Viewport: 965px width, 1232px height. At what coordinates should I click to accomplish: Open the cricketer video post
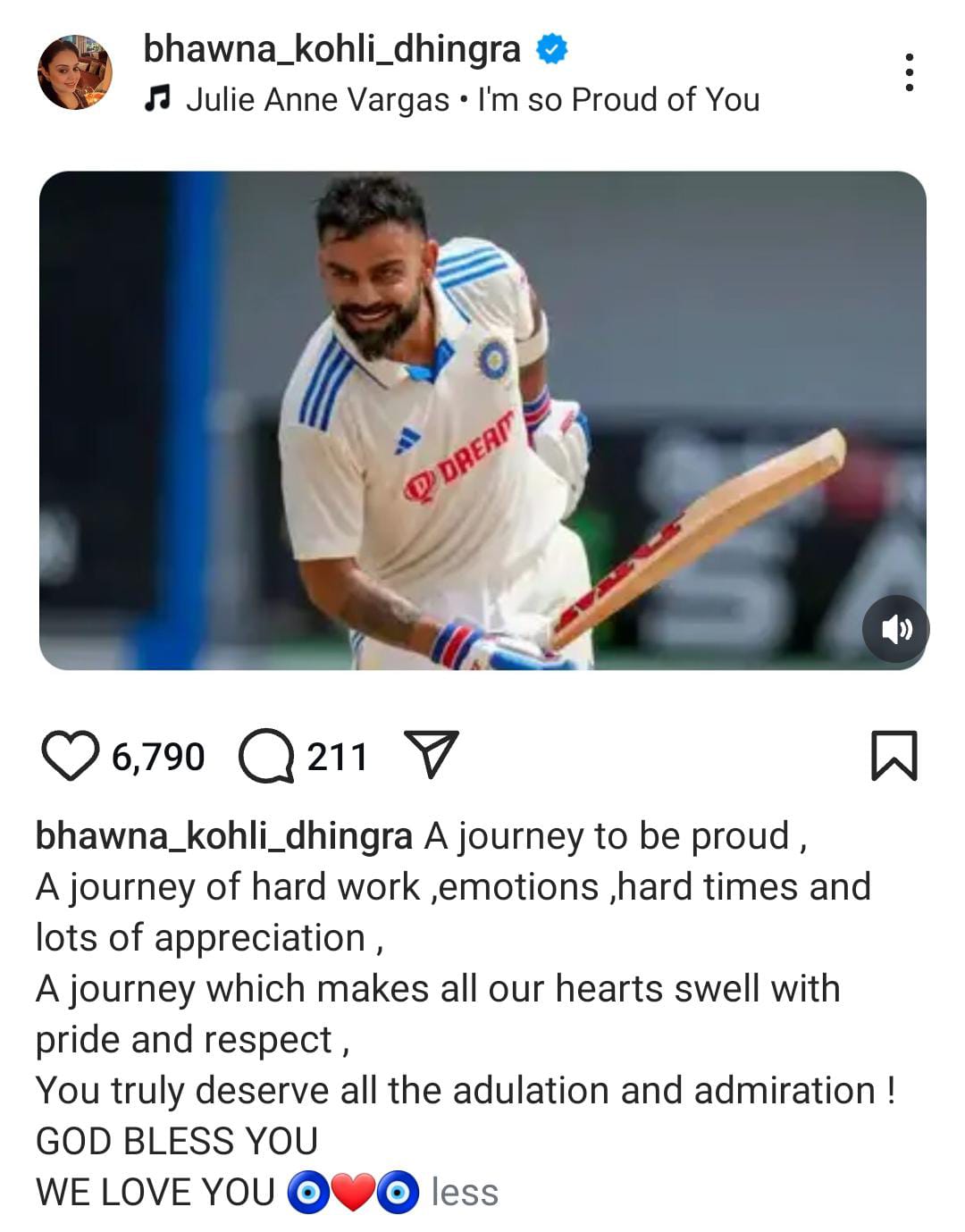pos(482,420)
